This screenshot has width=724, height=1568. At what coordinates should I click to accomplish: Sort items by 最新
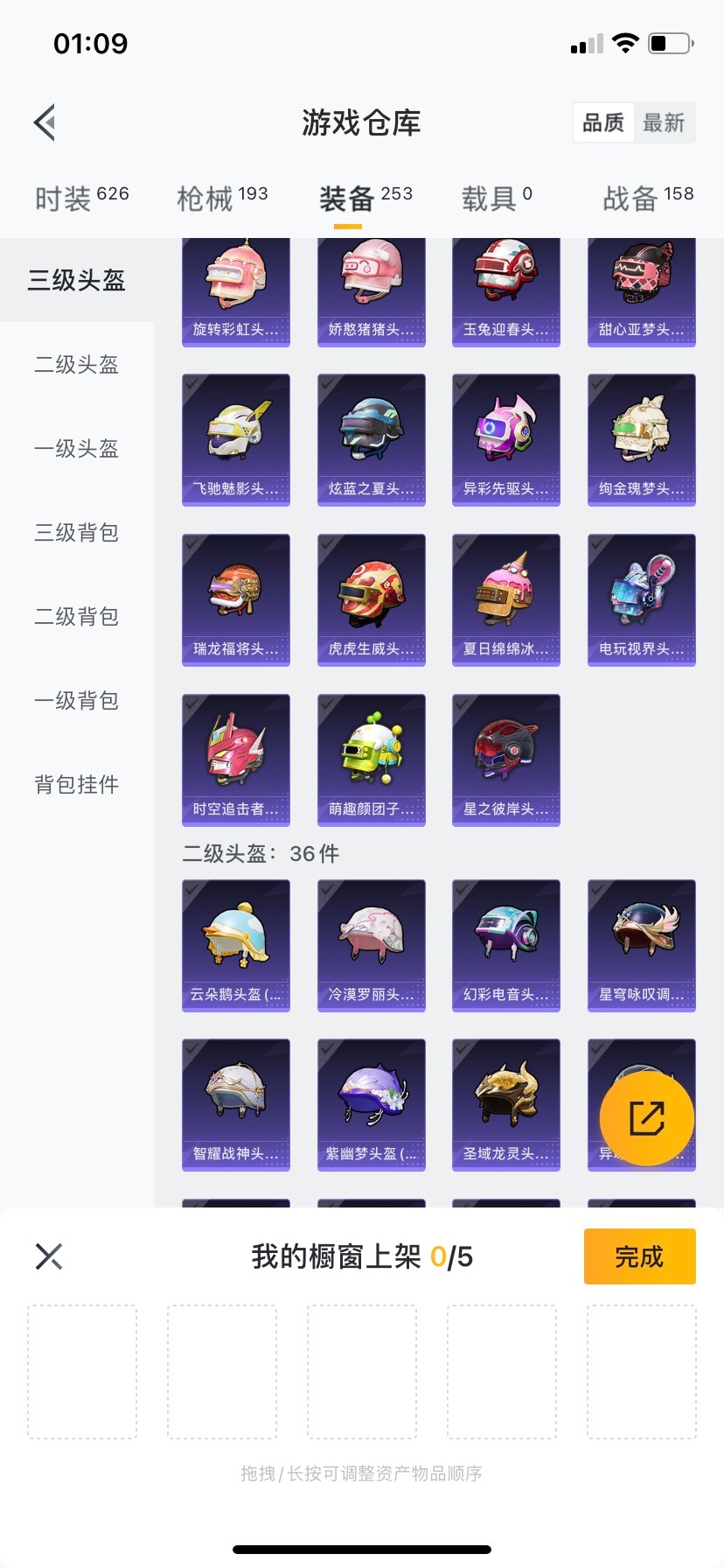[664, 122]
